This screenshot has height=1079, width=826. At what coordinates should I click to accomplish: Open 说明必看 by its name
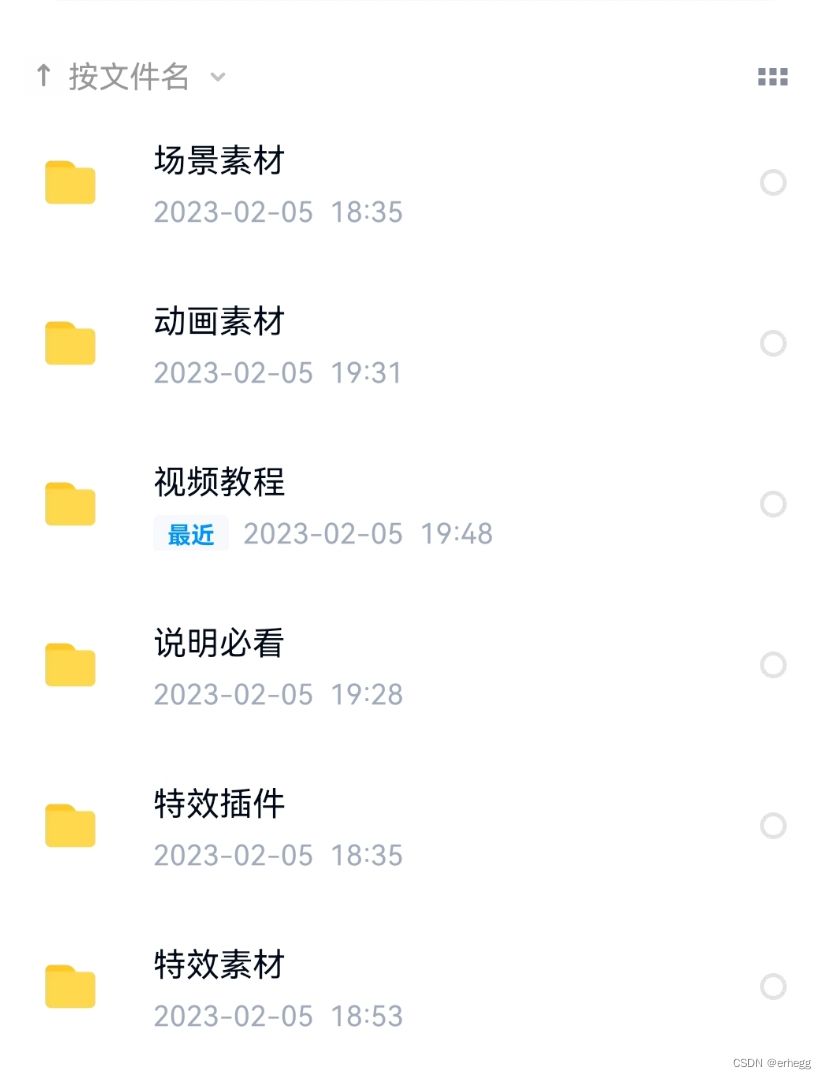coord(219,643)
